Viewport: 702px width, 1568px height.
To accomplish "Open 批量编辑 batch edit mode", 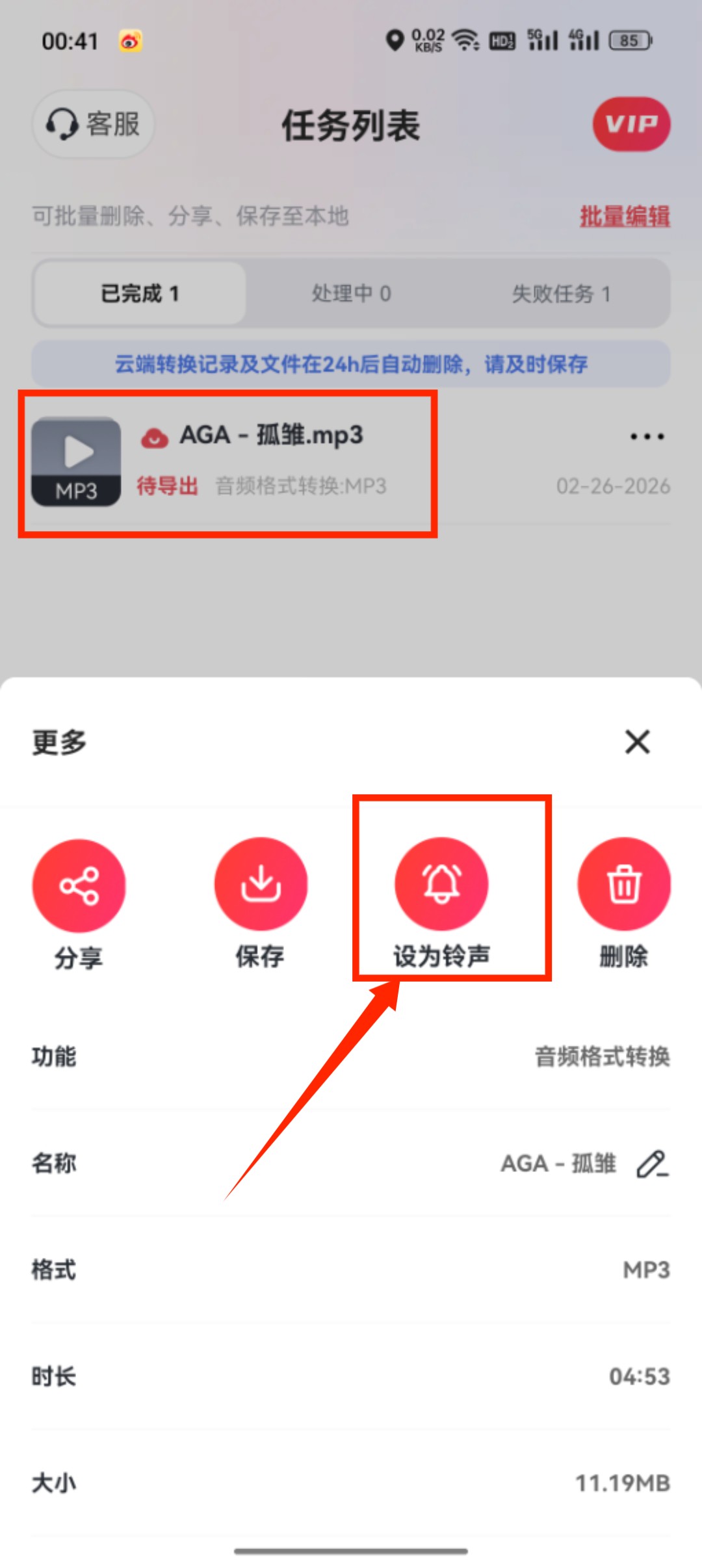I will [623, 217].
